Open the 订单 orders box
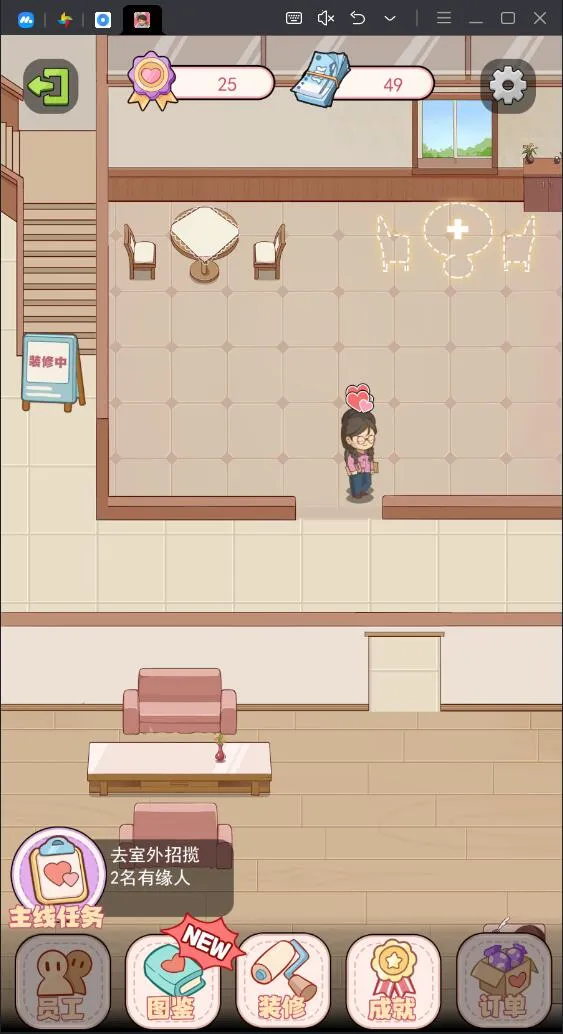Screen dimensions: 563x1034 [x=504, y=978]
